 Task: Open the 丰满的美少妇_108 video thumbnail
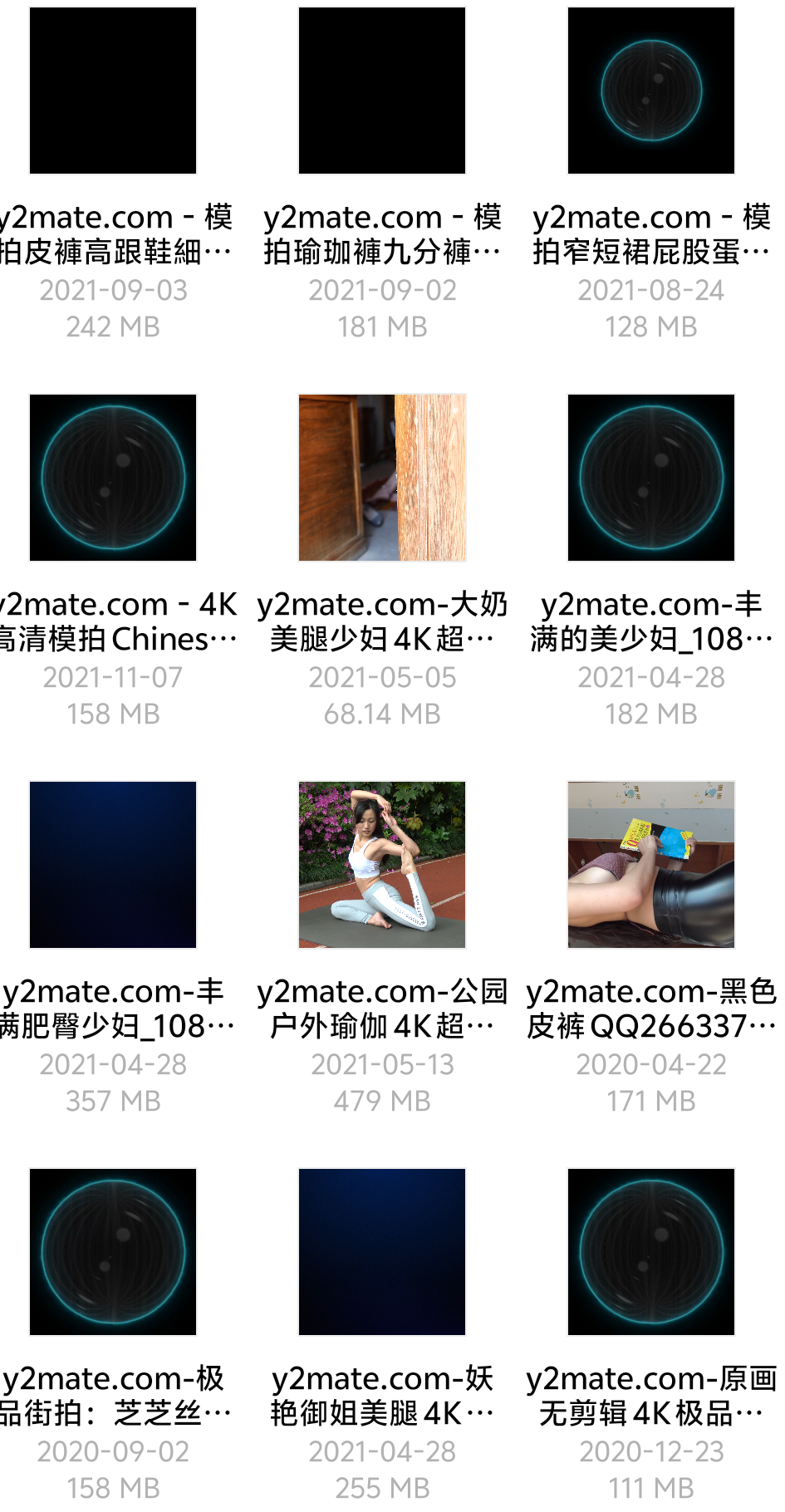pyautogui.click(x=653, y=476)
